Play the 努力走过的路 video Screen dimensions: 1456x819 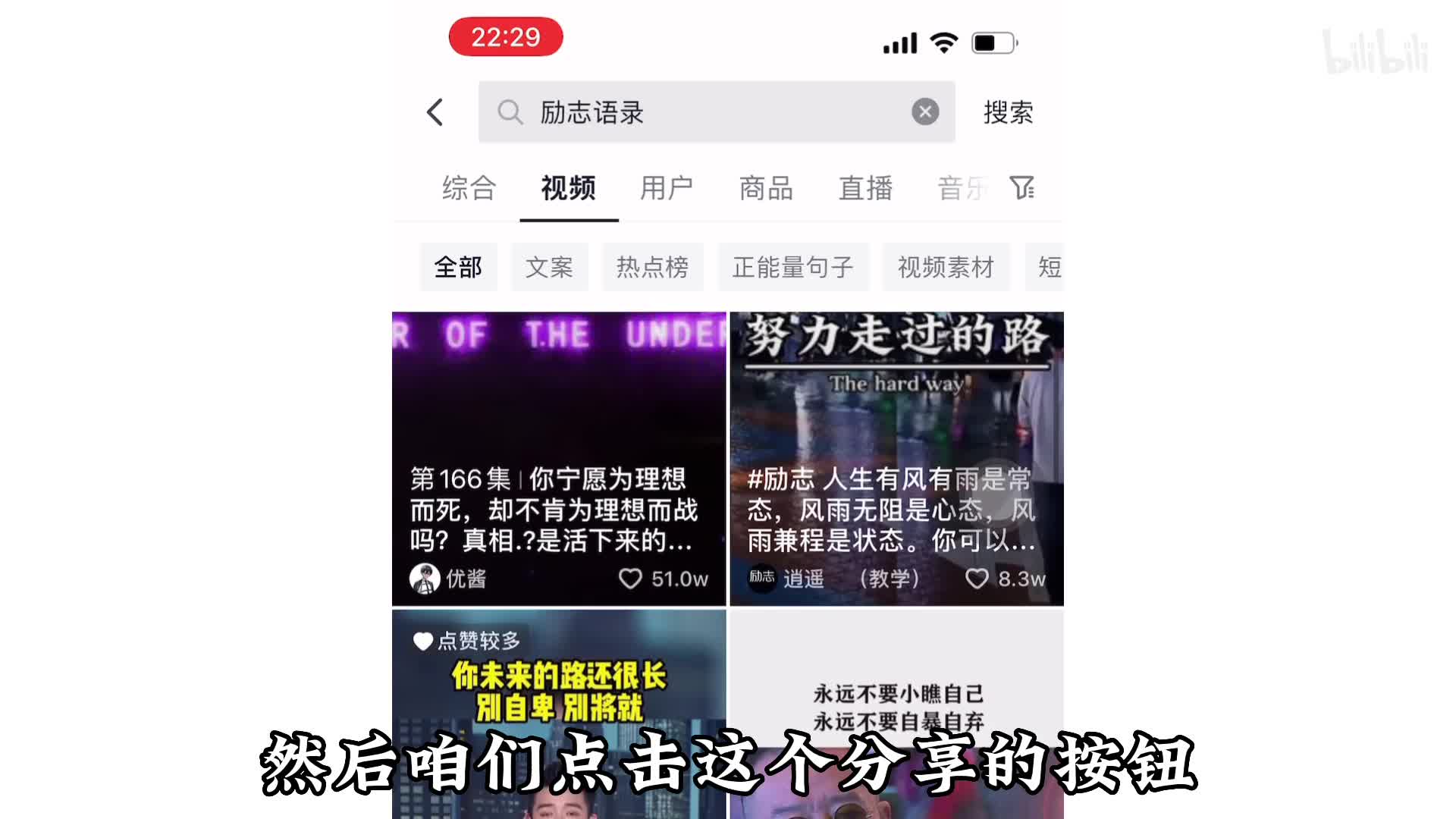(896, 458)
